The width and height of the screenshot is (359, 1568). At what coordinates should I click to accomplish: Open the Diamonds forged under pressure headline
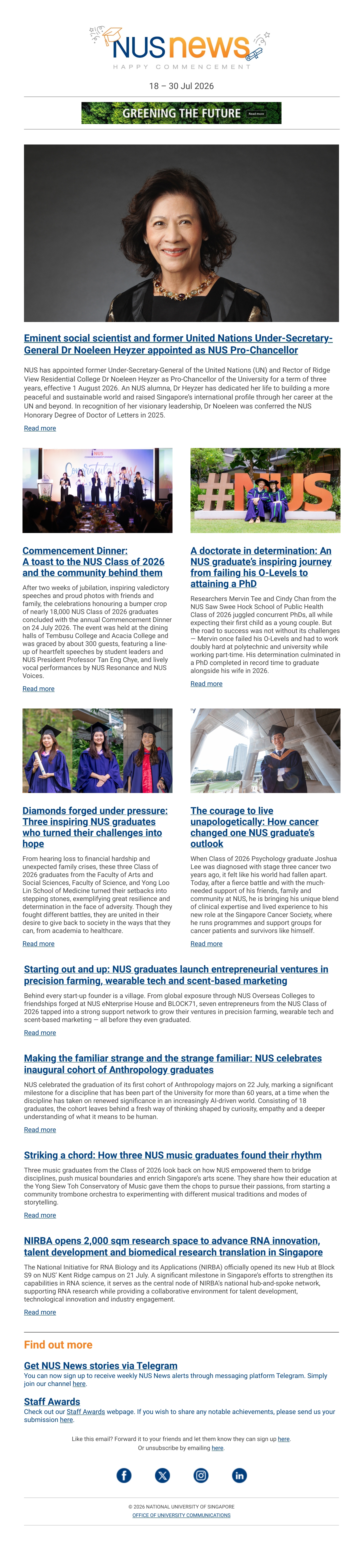pyautogui.click(x=95, y=826)
